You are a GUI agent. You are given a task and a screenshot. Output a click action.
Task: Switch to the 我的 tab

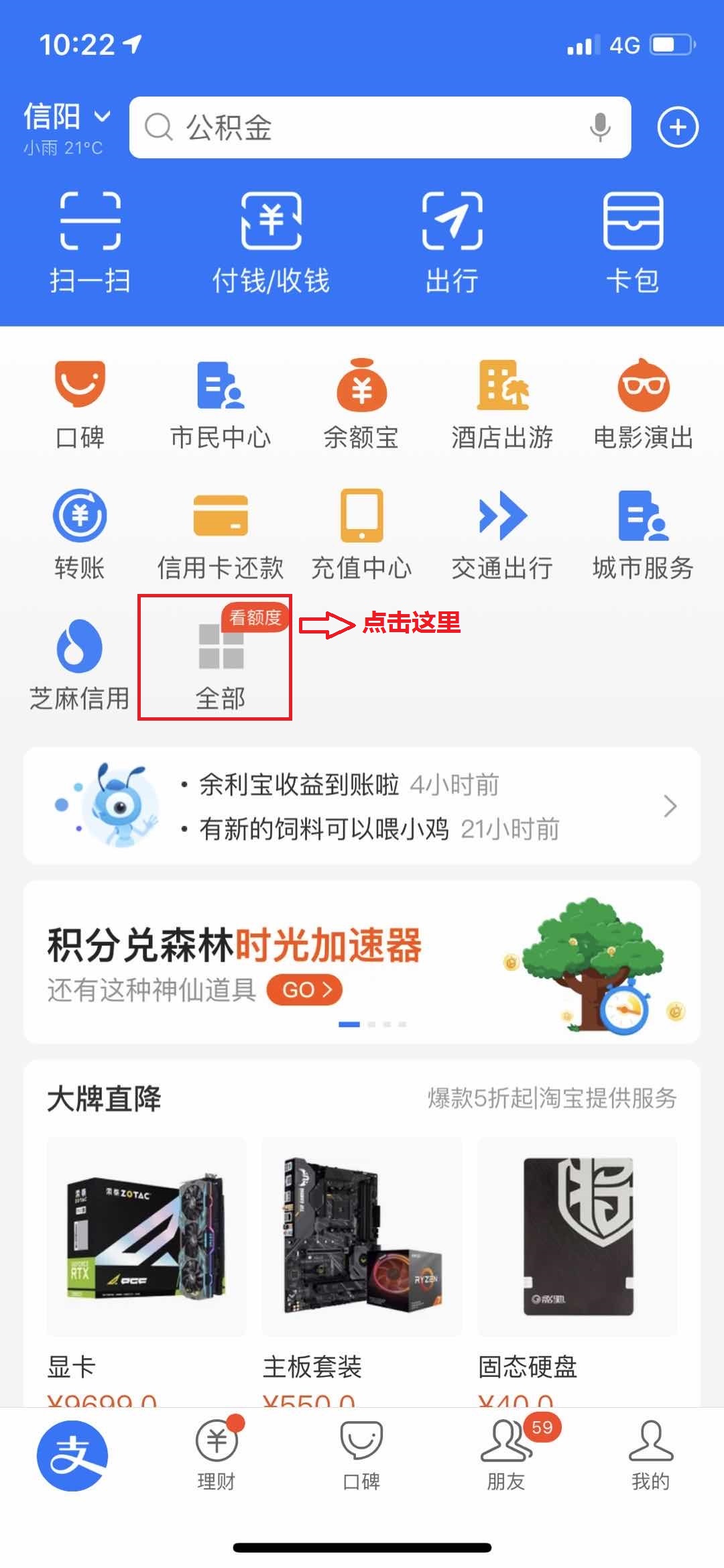650,1455
